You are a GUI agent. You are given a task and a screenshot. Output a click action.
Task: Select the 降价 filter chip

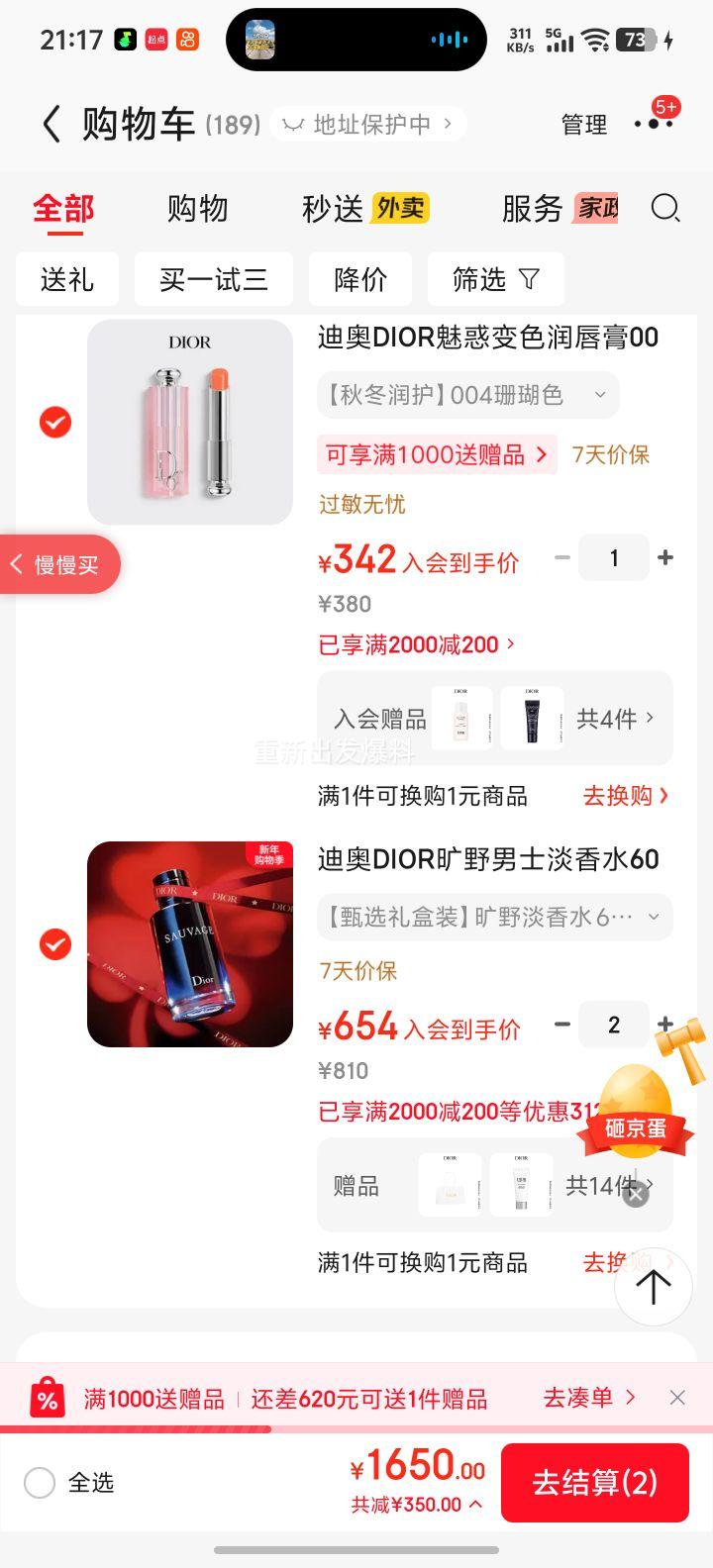[360, 280]
